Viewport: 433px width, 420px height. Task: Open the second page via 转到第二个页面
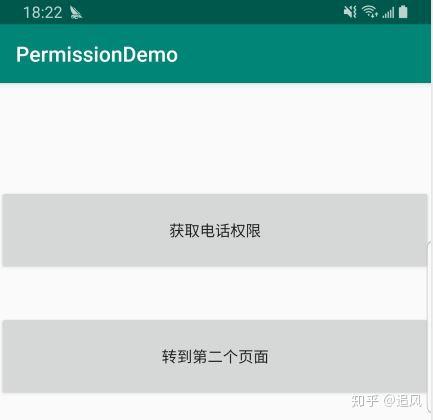point(215,356)
